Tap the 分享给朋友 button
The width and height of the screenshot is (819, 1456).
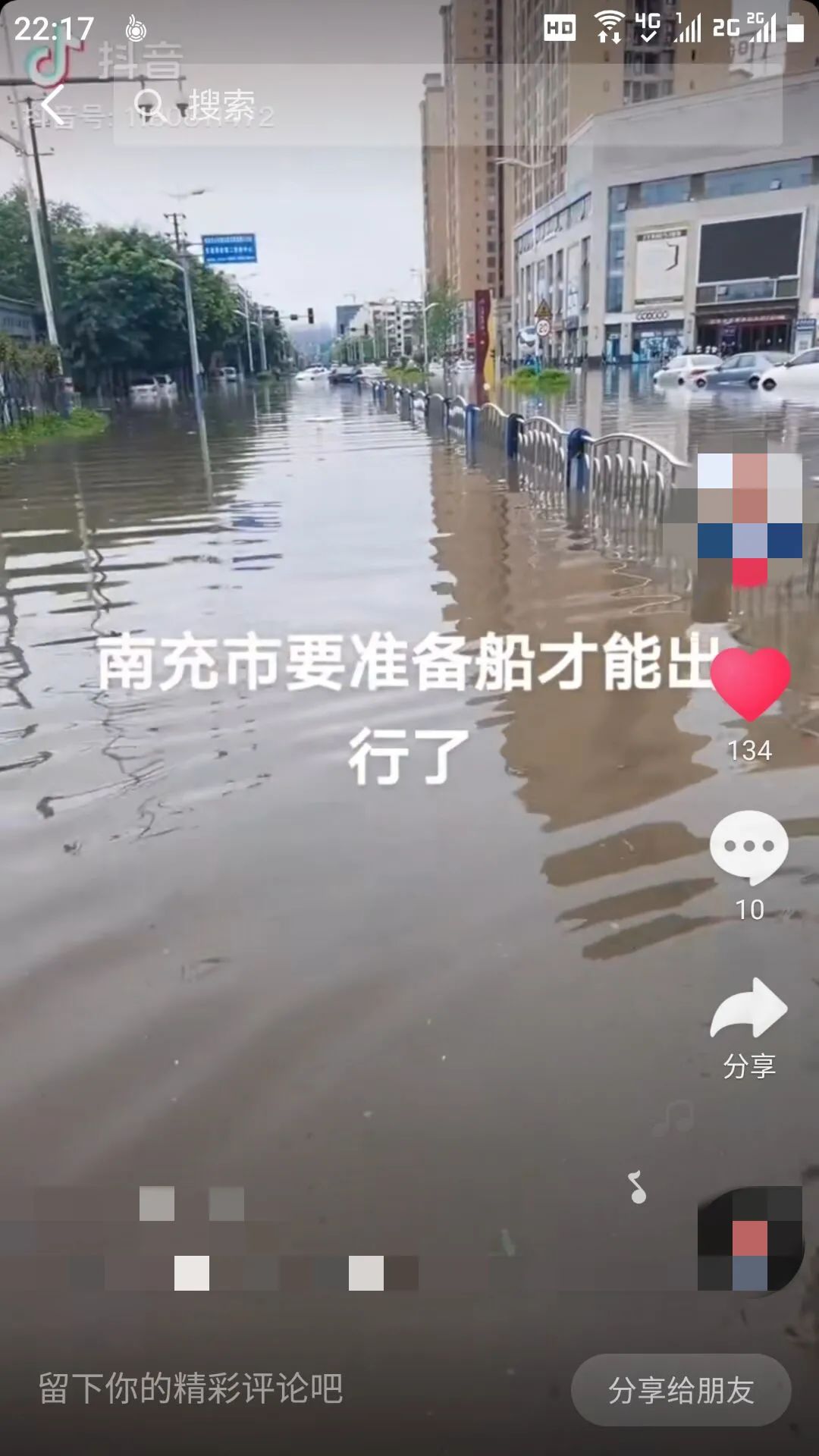tap(681, 1390)
